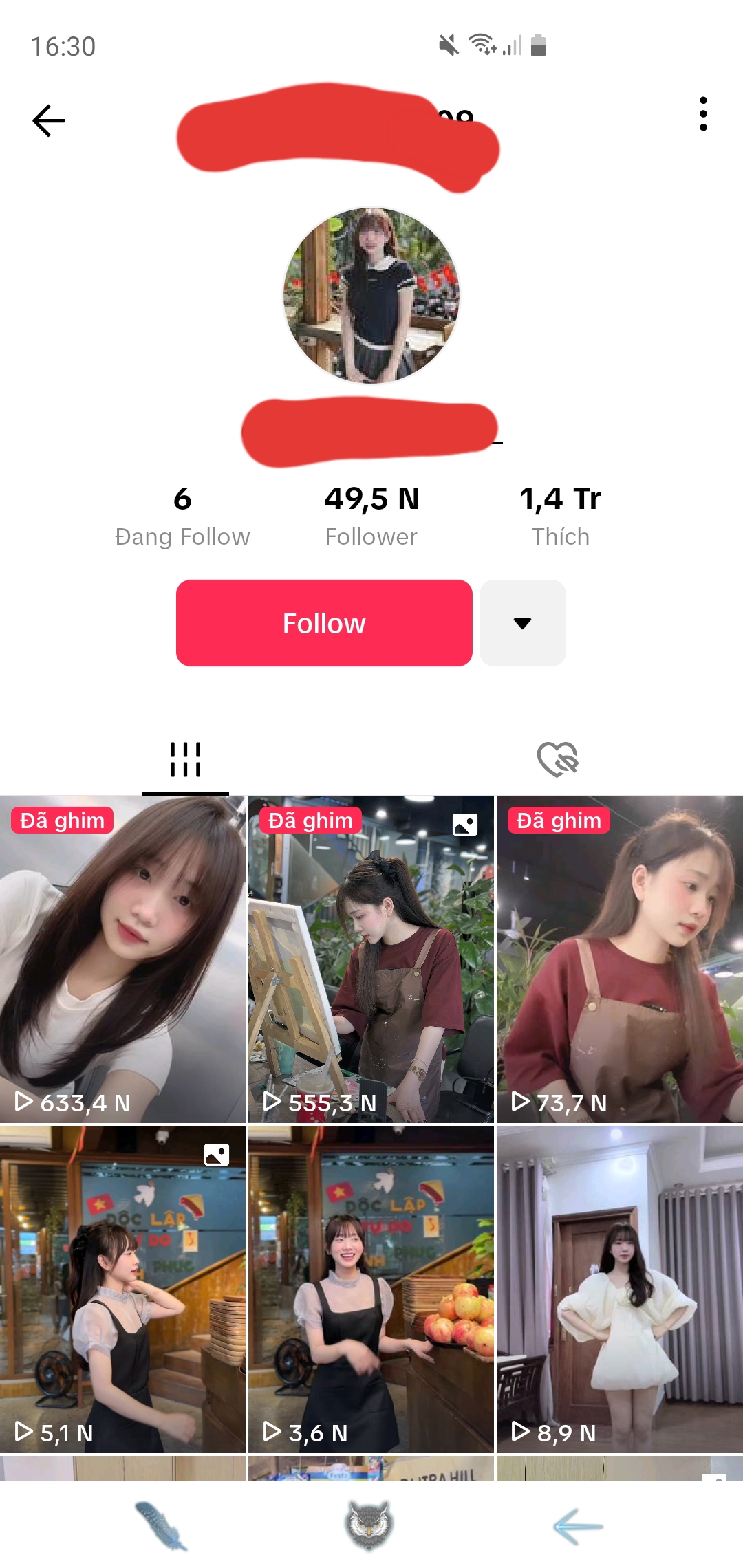Open the three-dot overflow menu
This screenshot has width=743, height=1568.
(702, 114)
